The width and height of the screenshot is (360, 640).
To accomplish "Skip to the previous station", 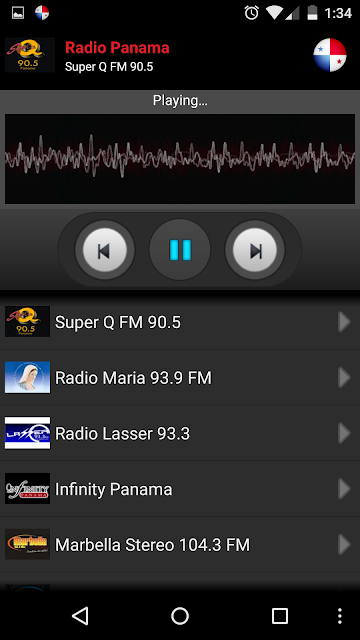I will [x=104, y=250].
